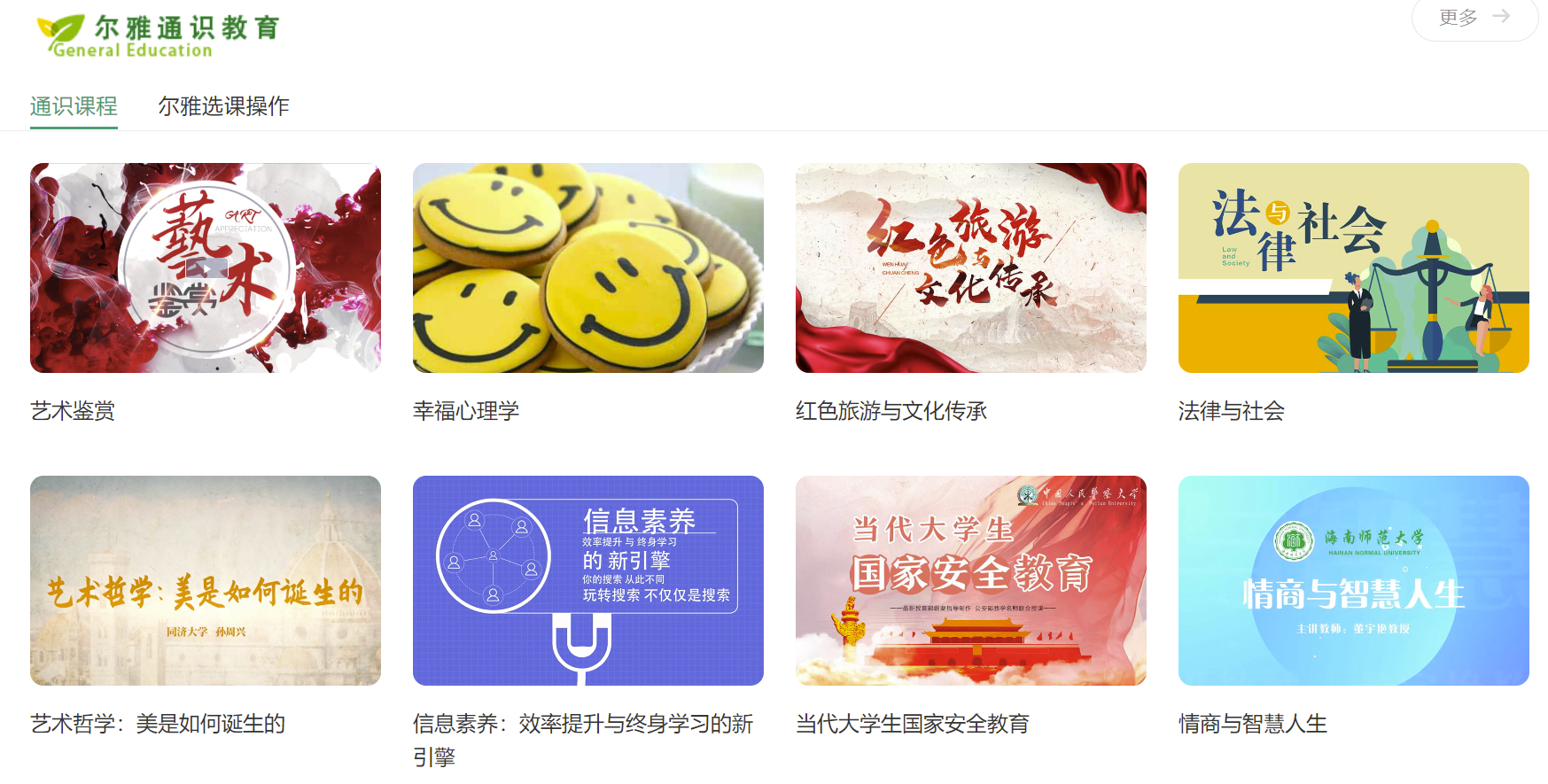
Task: Open the 情商与智慧人生 course card
Action: [x=1353, y=580]
